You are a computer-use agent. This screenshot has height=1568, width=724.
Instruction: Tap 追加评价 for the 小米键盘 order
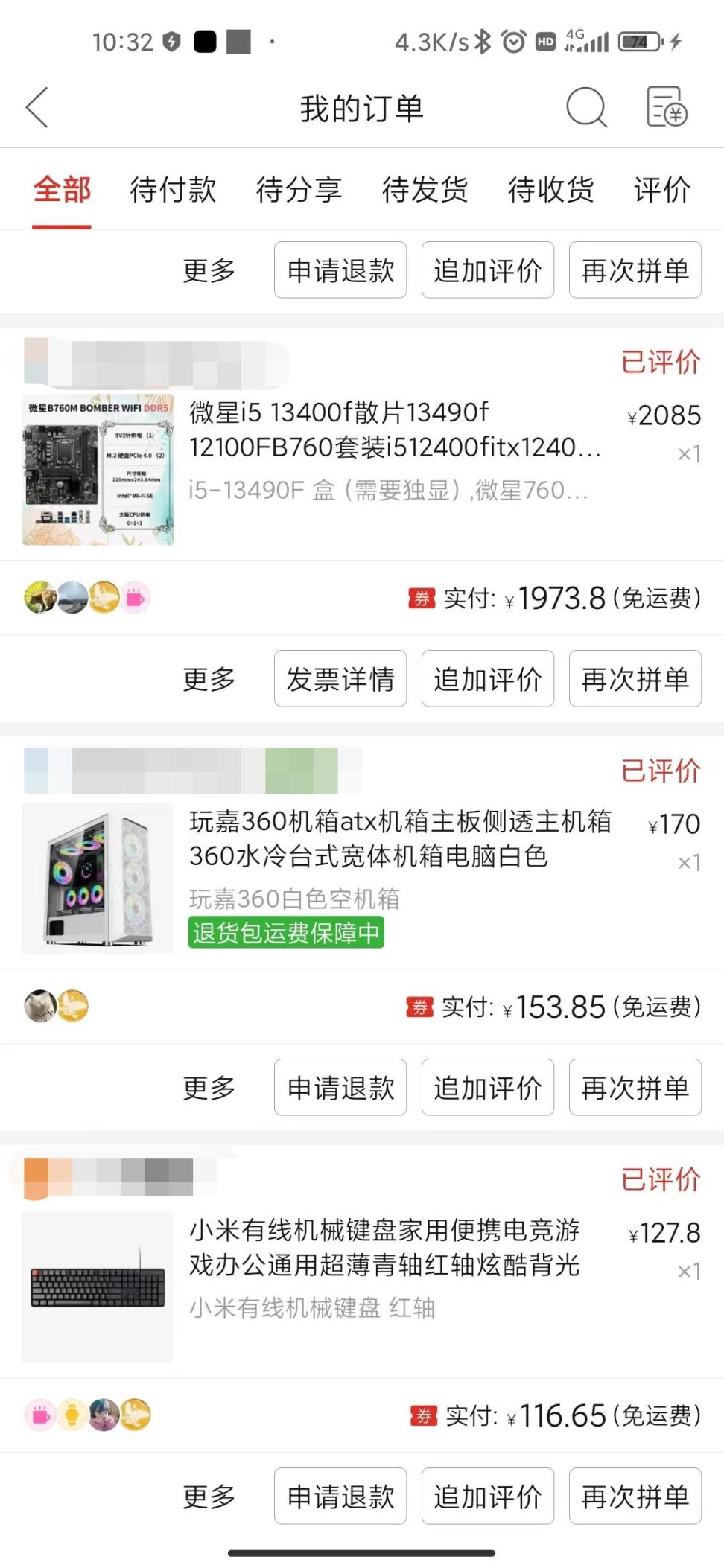pyautogui.click(x=488, y=1497)
